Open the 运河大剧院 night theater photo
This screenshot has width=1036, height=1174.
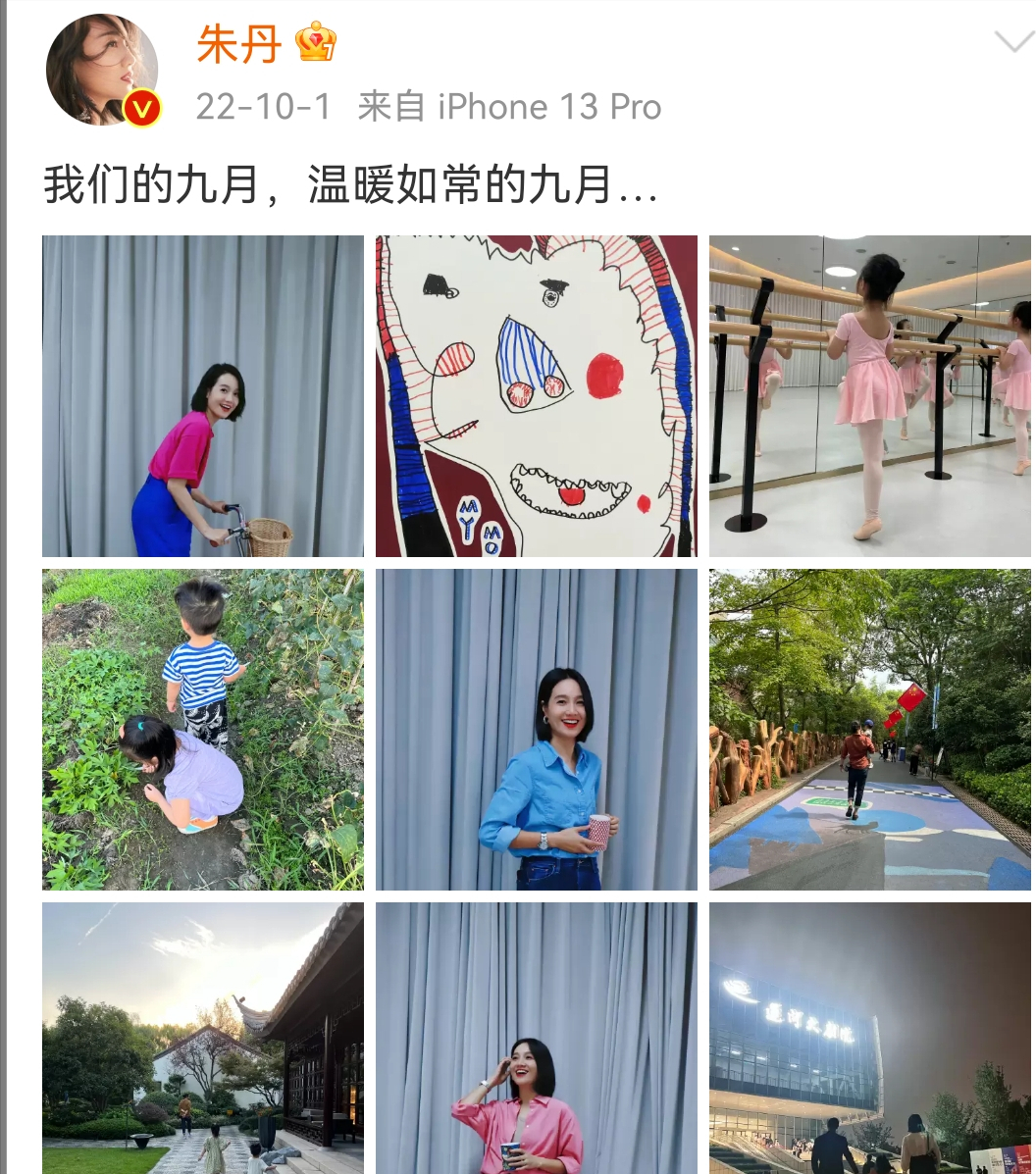click(x=870, y=1040)
